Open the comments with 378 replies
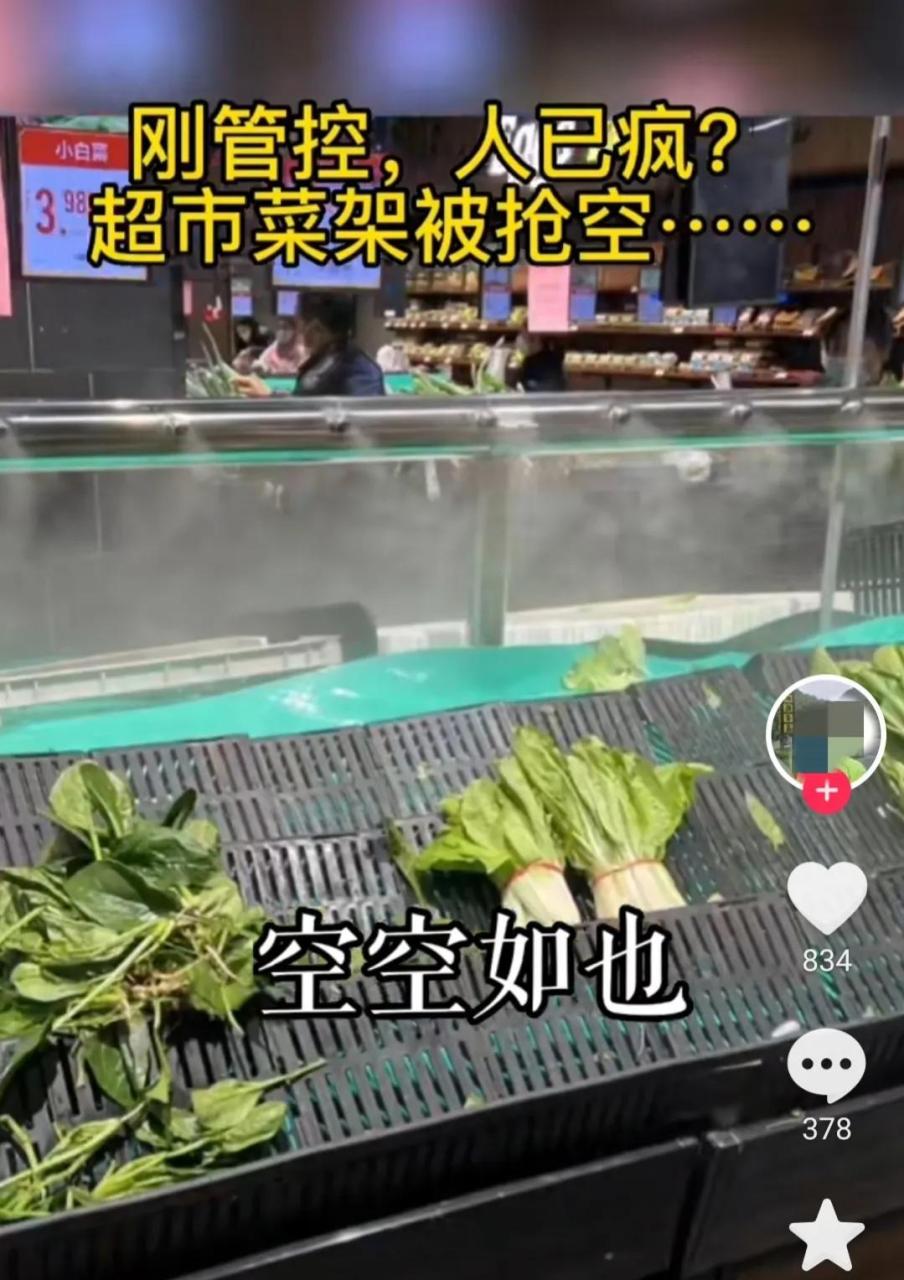This screenshot has height=1280, width=904. click(826, 1065)
